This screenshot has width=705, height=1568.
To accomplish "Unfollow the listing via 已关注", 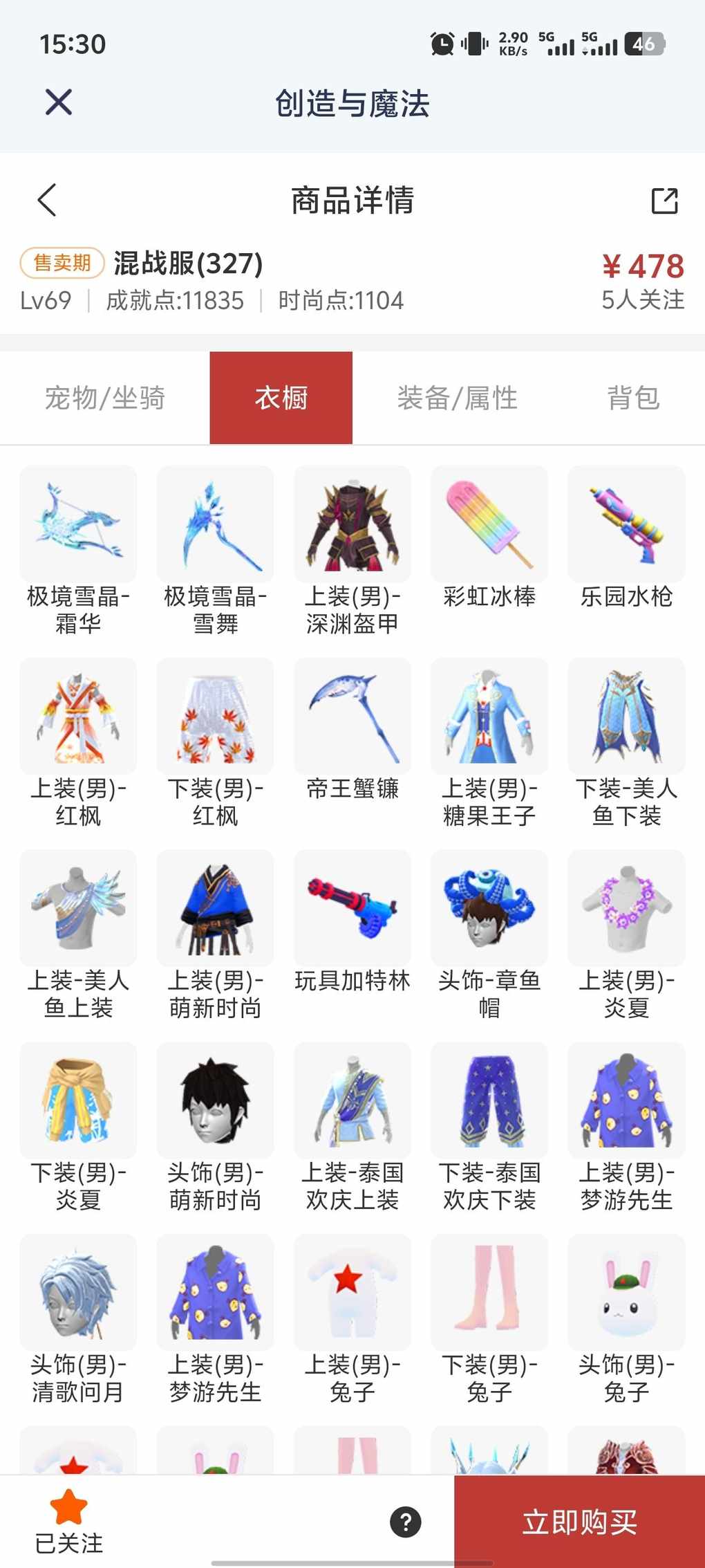I will 69,1522.
